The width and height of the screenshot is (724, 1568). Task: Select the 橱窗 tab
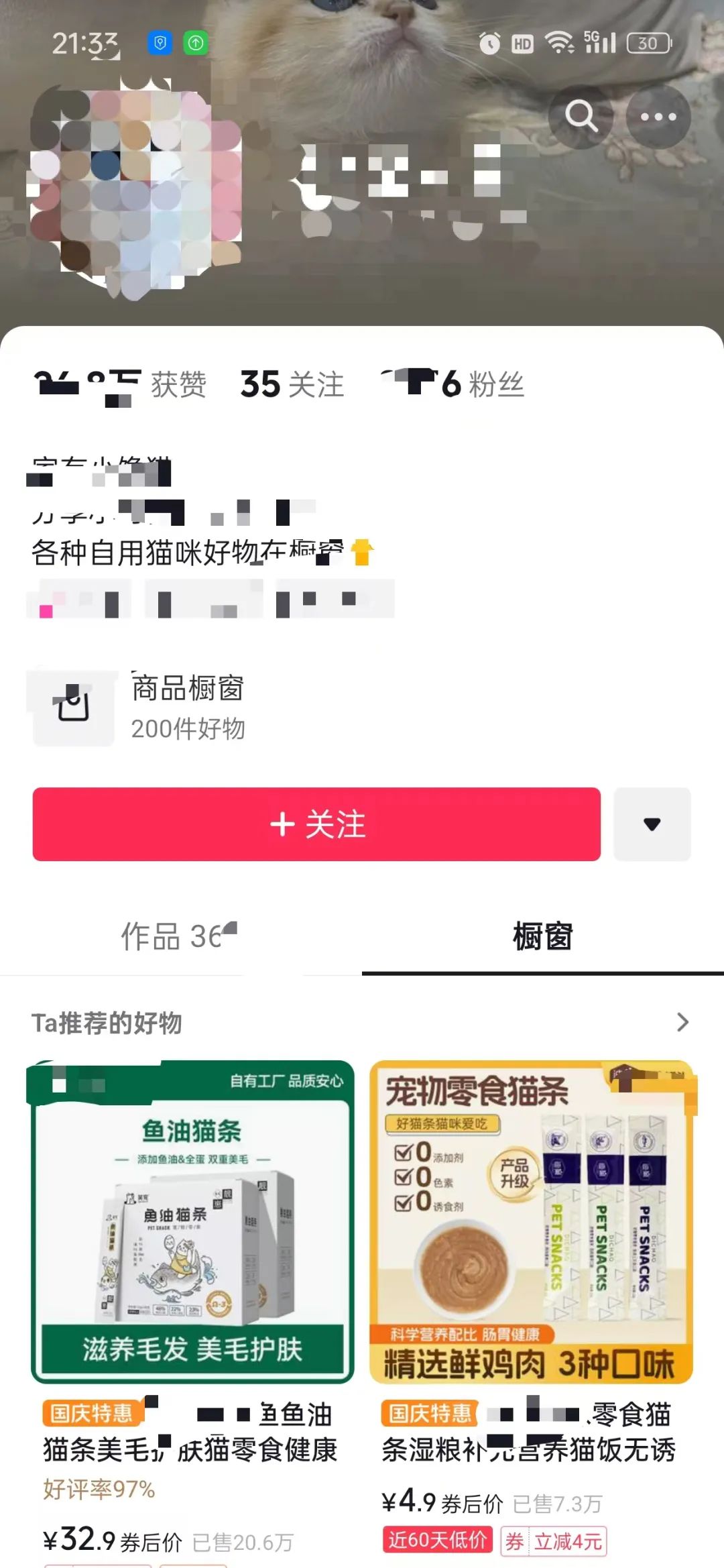coord(543,936)
